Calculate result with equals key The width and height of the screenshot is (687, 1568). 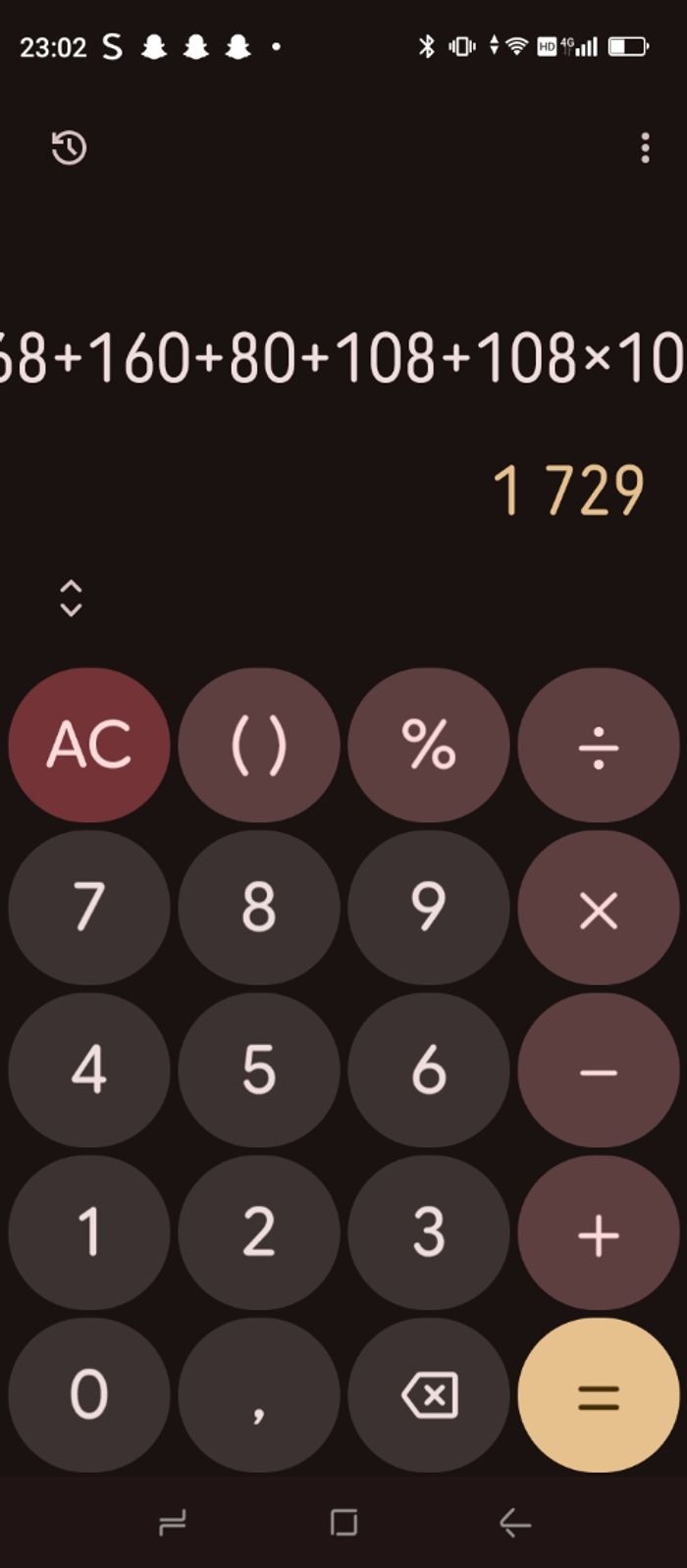[x=598, y=1395]
